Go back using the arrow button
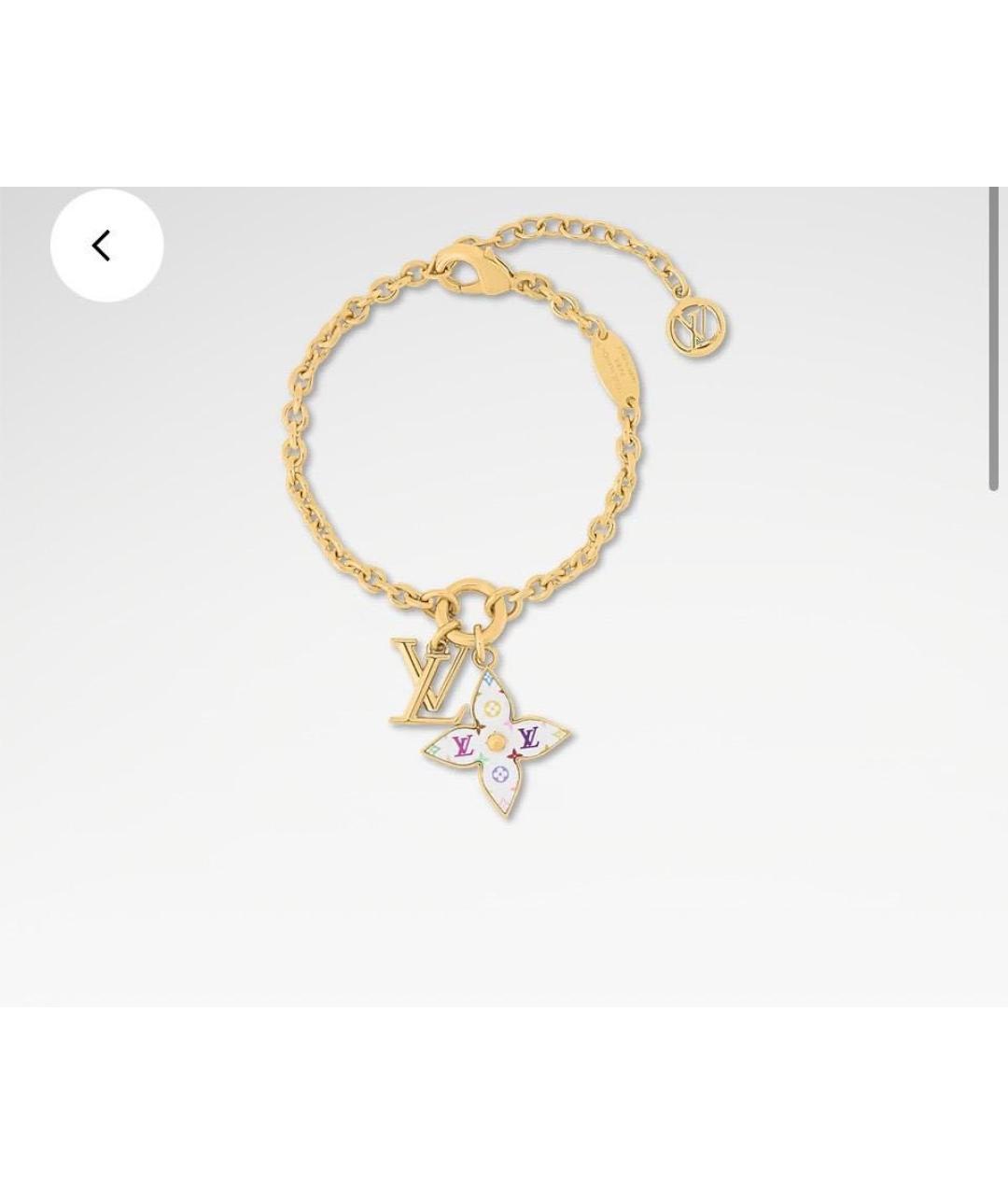 pyautogui.click(x=105, y=246)
